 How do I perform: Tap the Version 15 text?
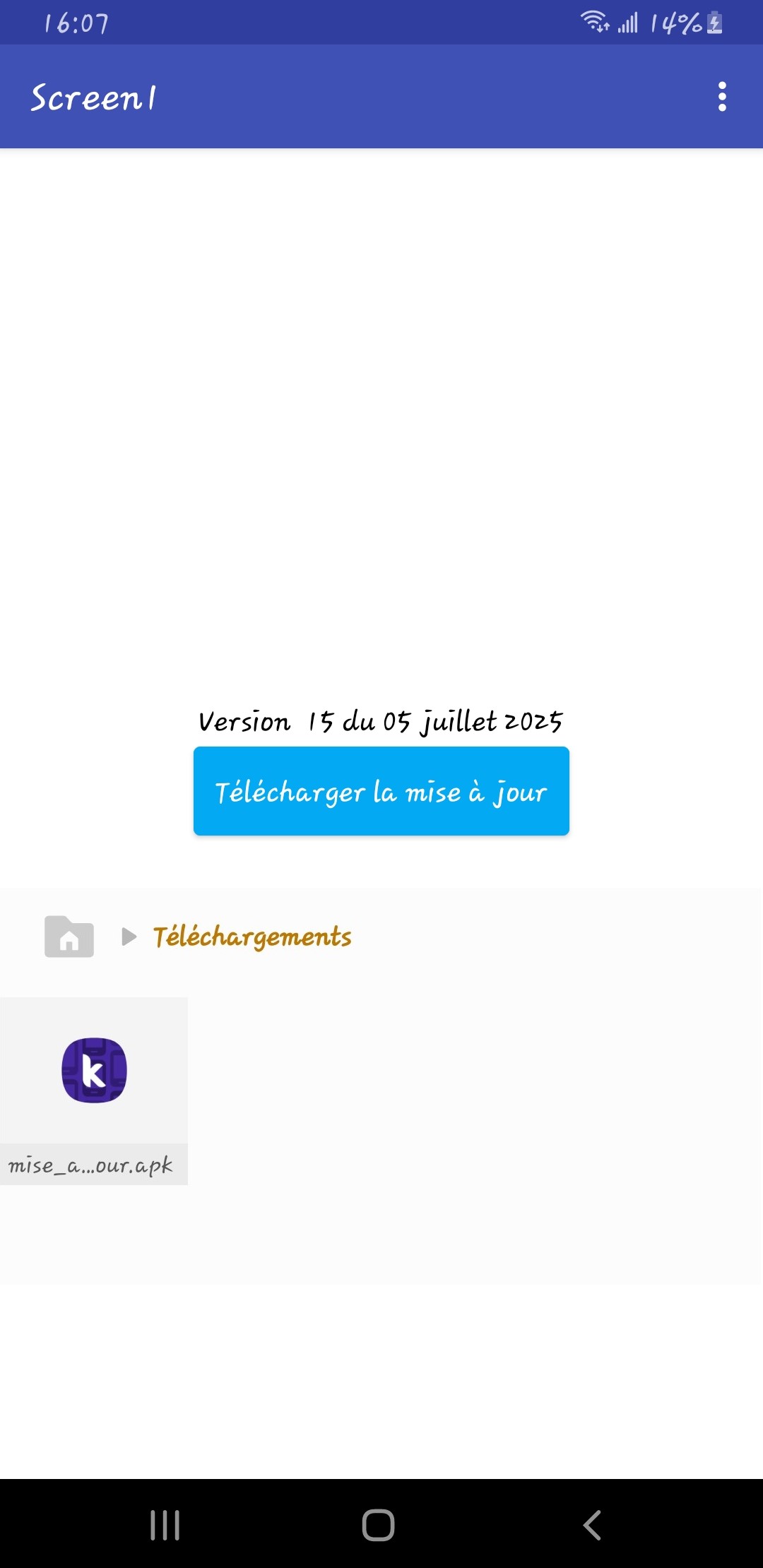click(380, 720)
